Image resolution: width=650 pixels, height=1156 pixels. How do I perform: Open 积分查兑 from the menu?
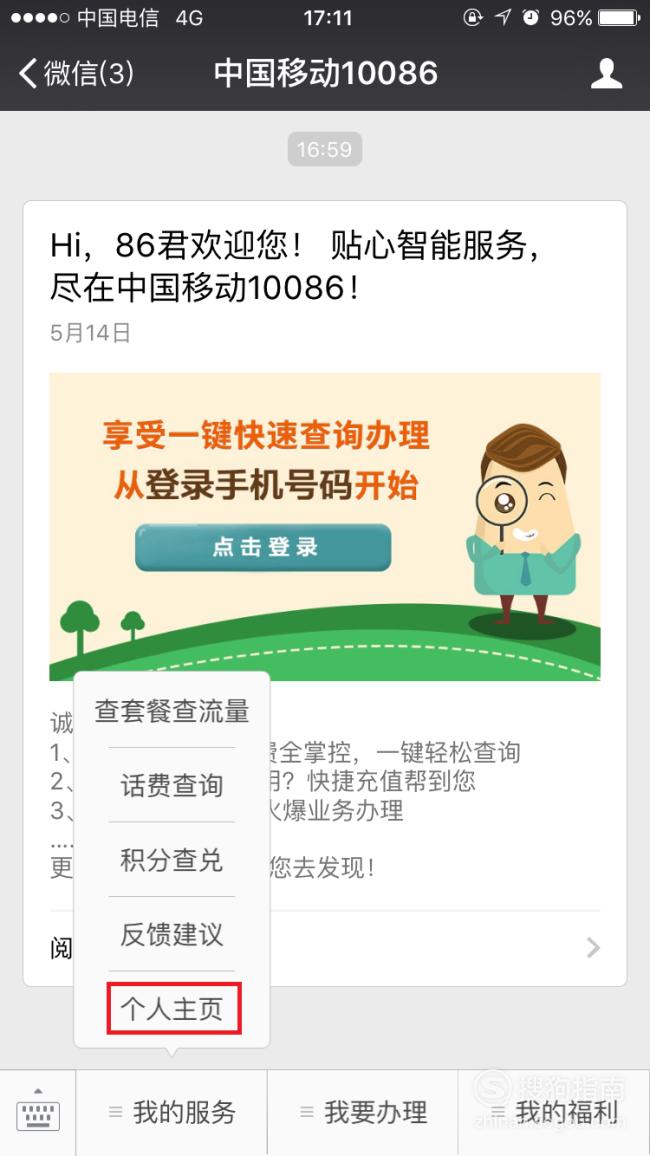coord(172,860)
